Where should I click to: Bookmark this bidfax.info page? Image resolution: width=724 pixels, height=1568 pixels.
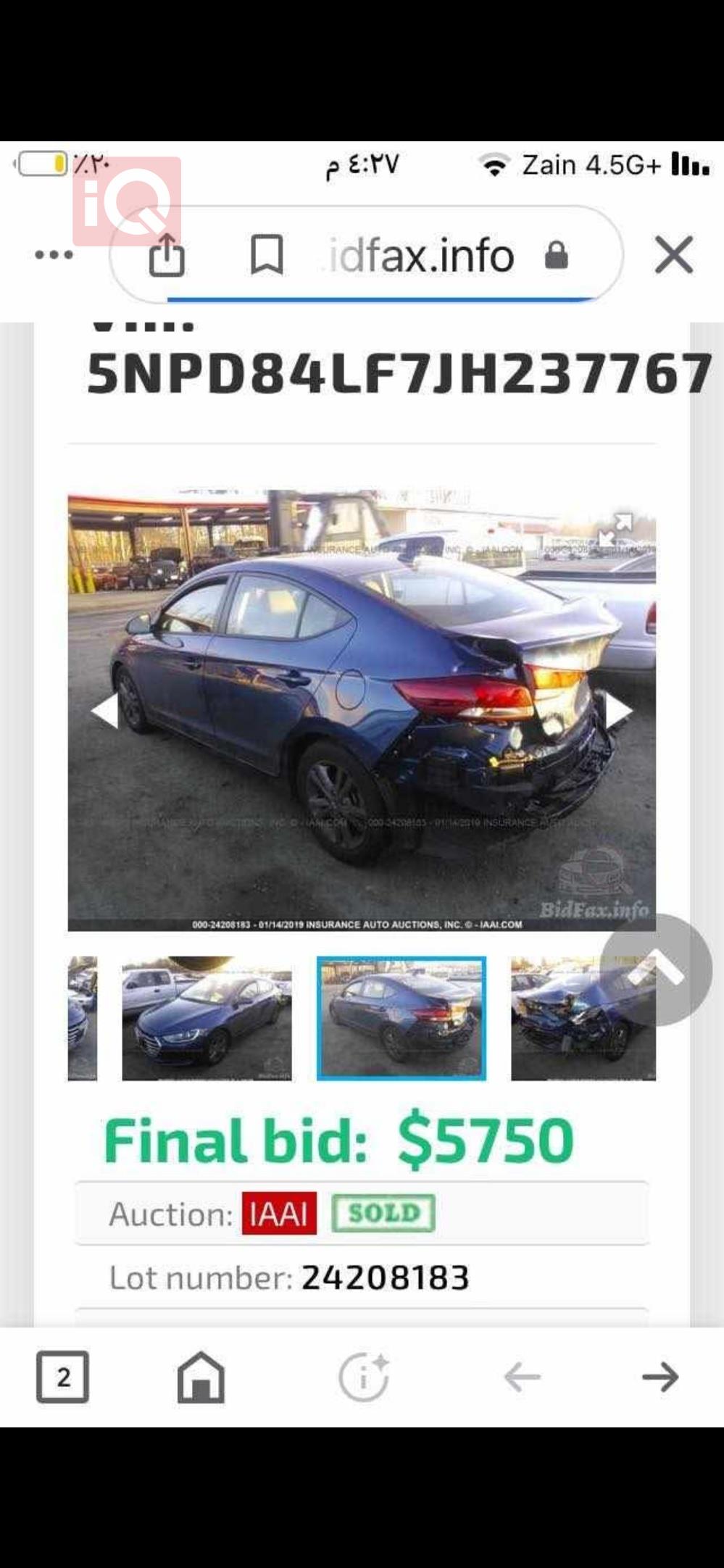(x=267, y=255)
